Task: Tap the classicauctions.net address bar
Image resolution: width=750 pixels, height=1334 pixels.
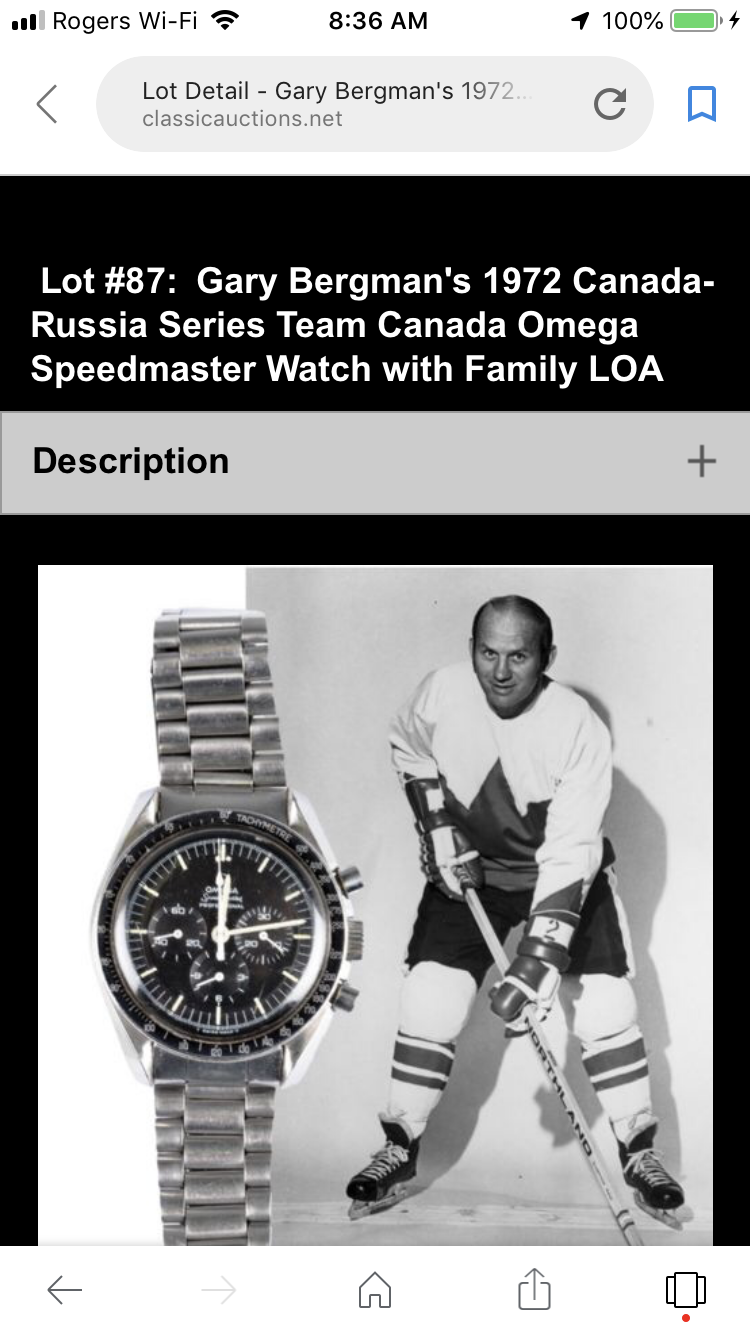Action: 340,104
